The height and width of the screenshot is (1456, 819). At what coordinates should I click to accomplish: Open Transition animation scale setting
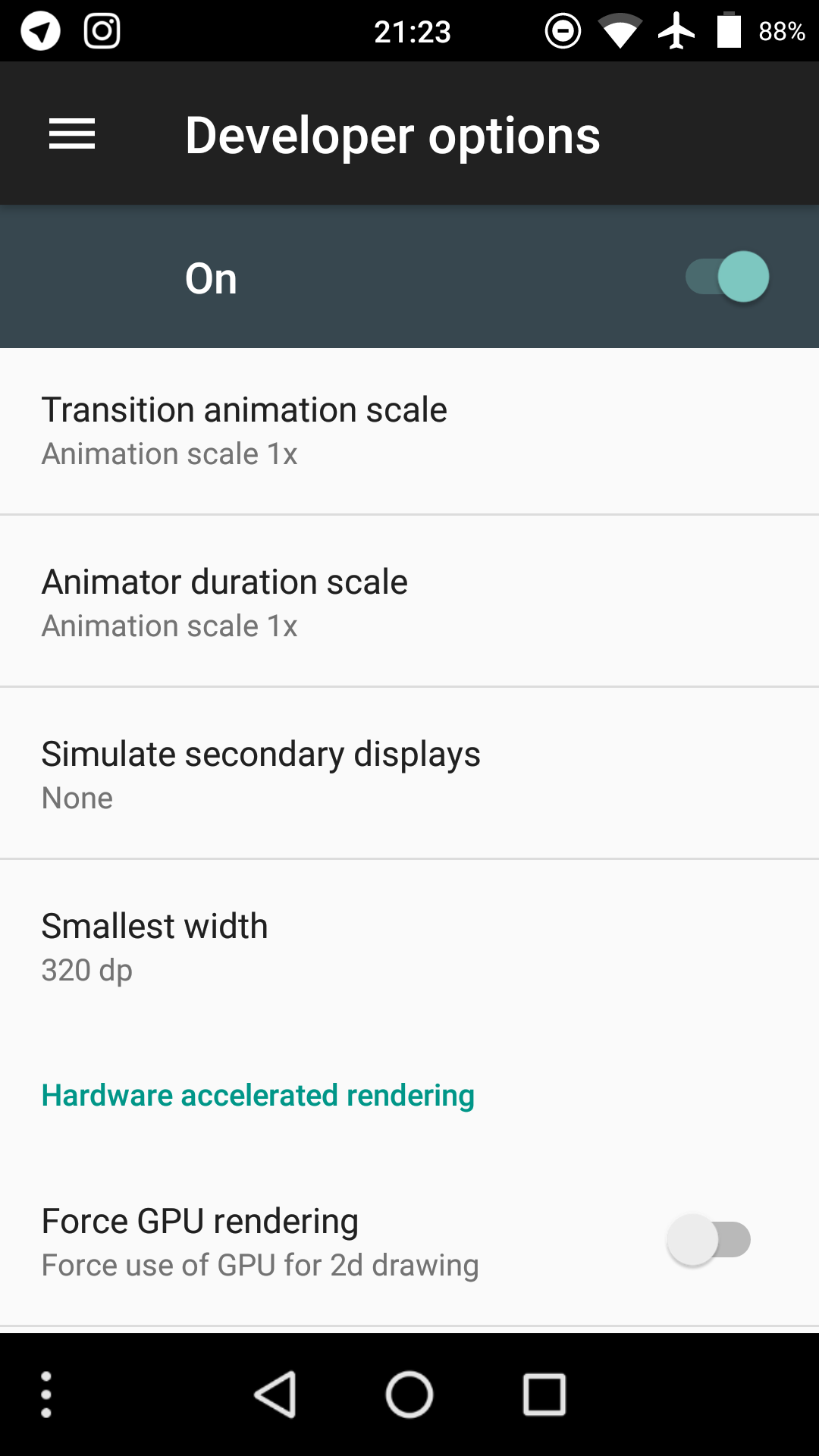409,431
